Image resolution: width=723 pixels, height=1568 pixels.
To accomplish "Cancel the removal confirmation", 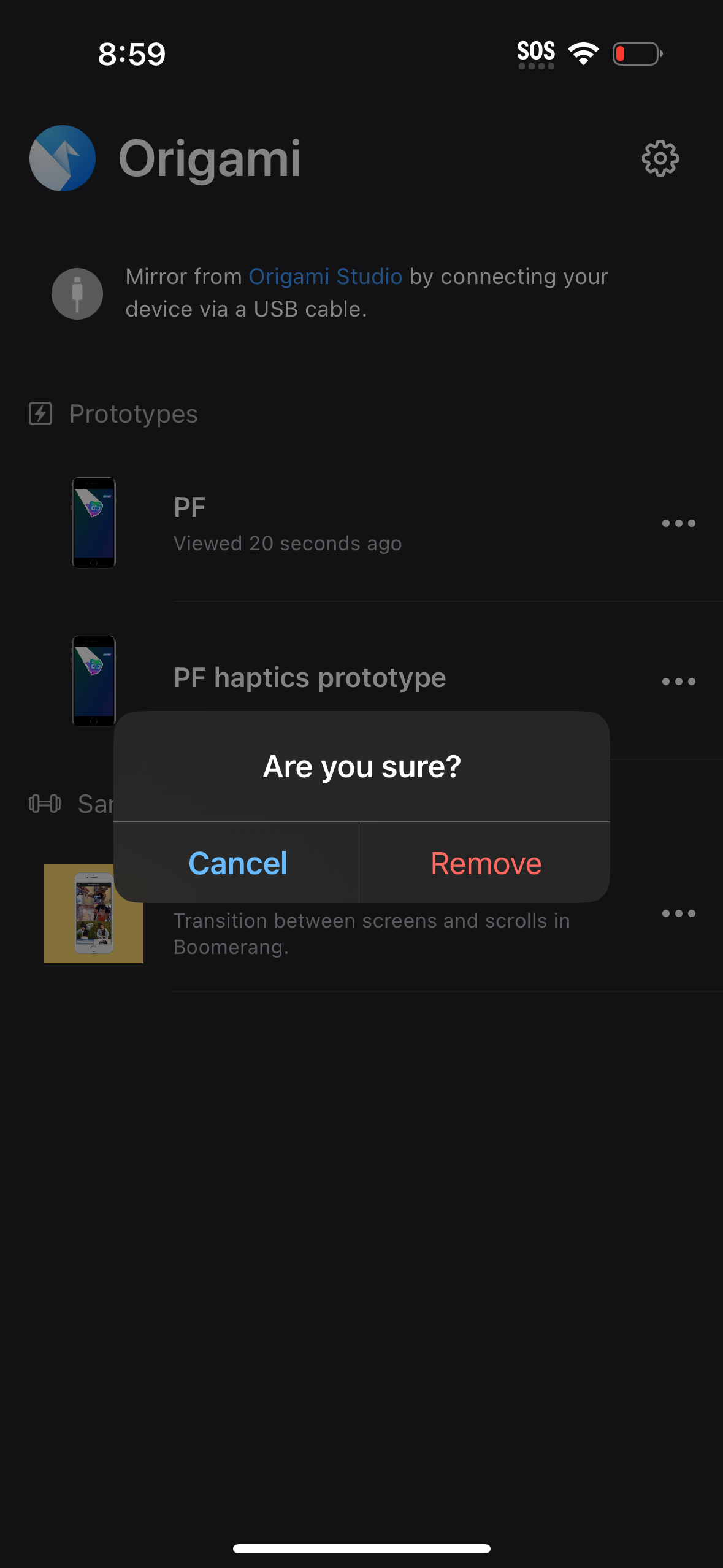I will [238, 863].
